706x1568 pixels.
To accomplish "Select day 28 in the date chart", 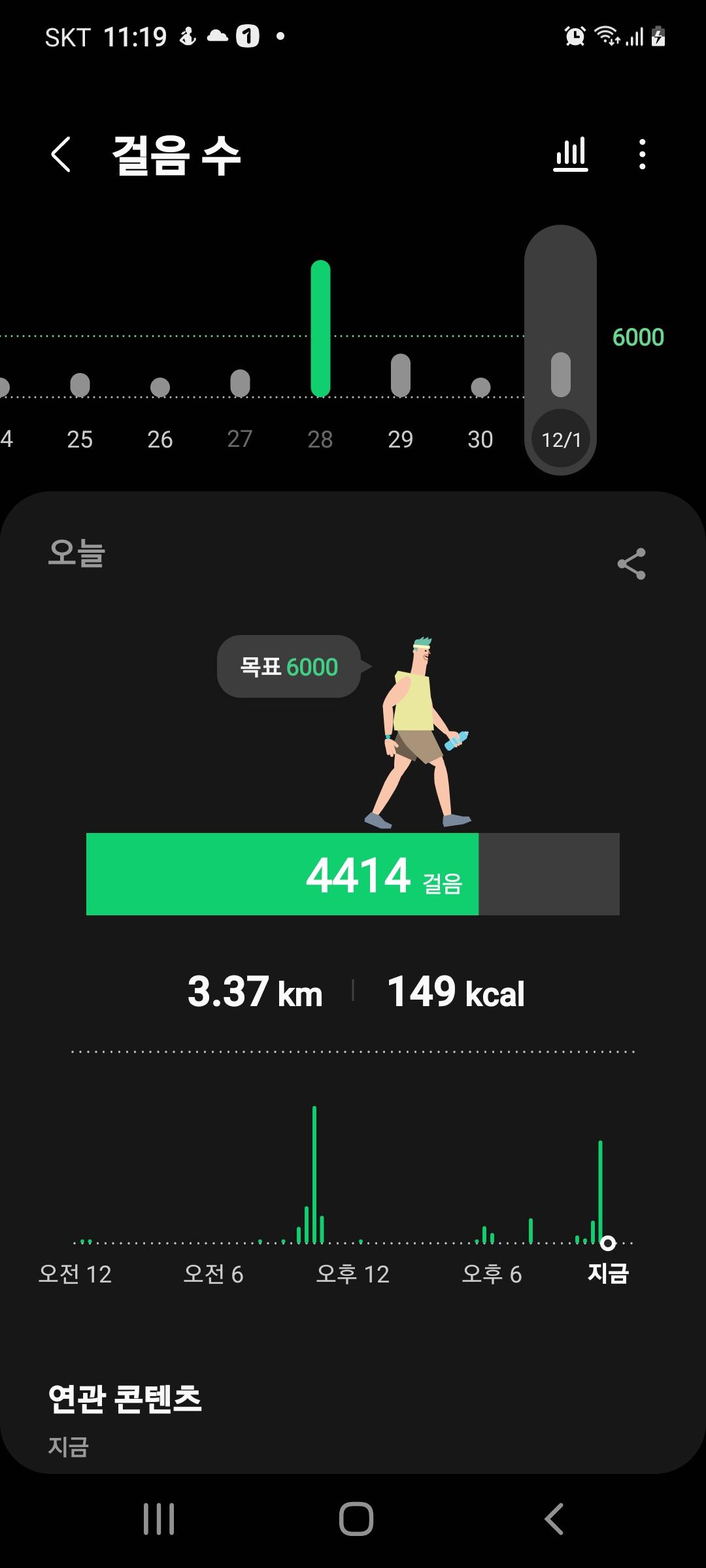I will [x=320, y=366].
